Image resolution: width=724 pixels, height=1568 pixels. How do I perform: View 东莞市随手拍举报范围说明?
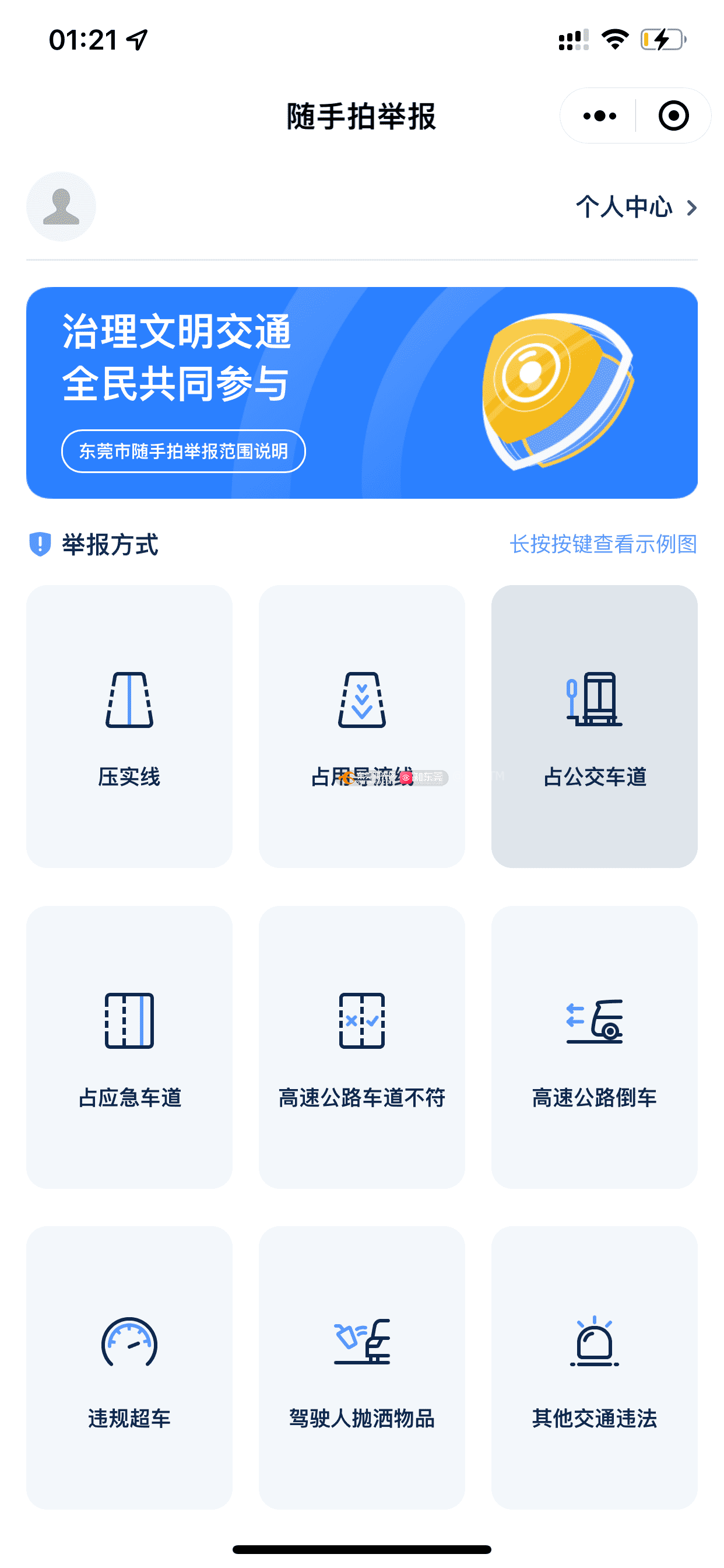click(x=183, y=451)
